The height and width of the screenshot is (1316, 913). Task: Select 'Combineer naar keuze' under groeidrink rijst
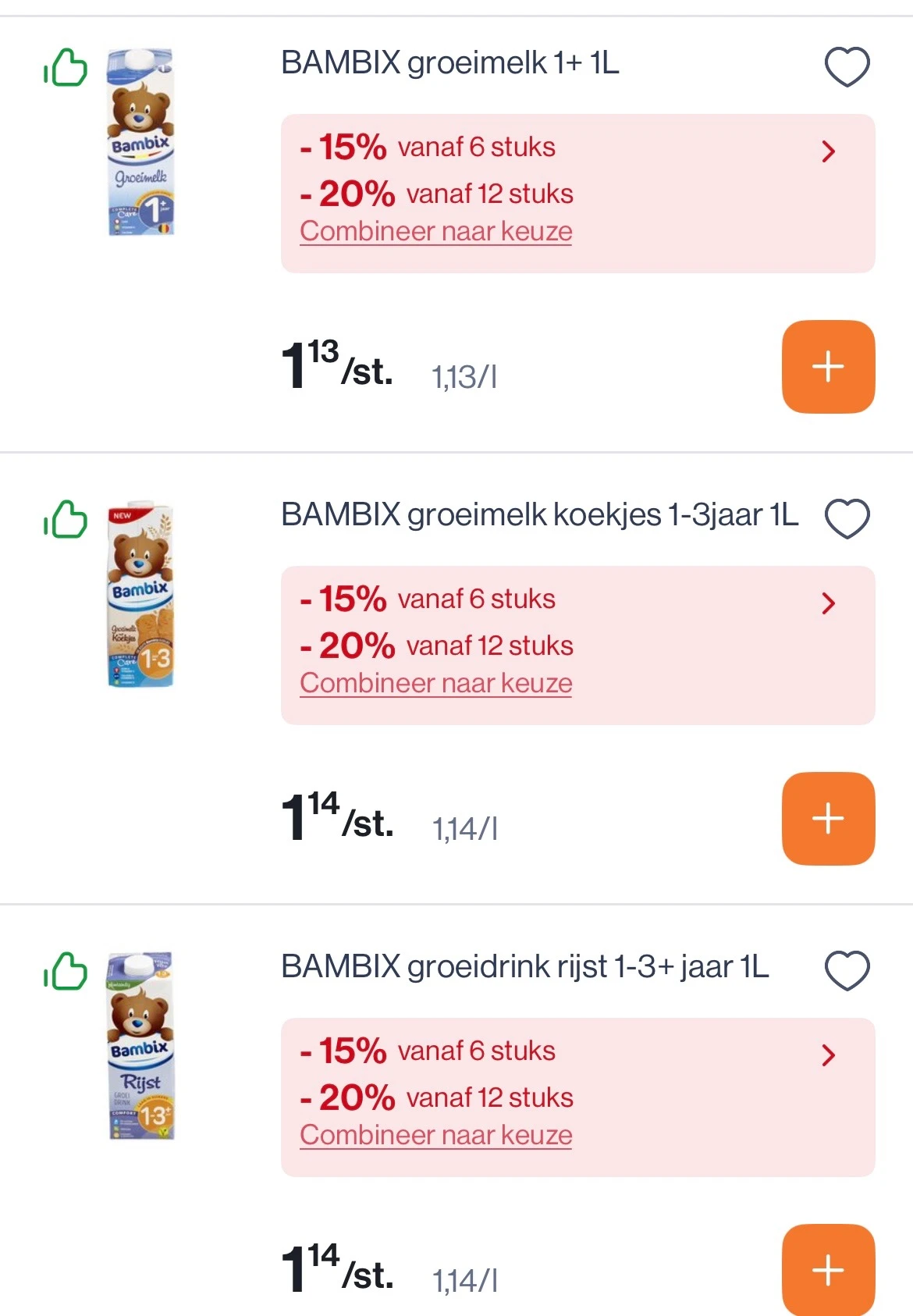(x=435, y=1136)
